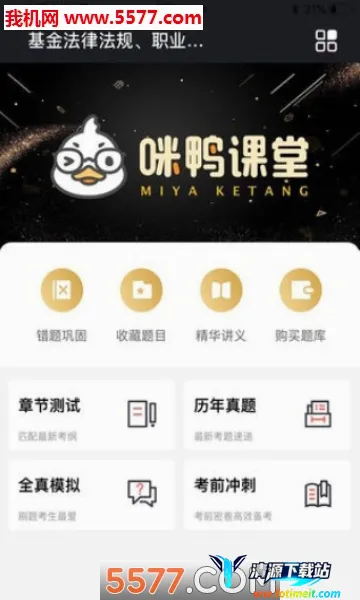The image size is (360, 600).
Task: Go to 购买题库 purchase page
Action: [x=300, y=305]
